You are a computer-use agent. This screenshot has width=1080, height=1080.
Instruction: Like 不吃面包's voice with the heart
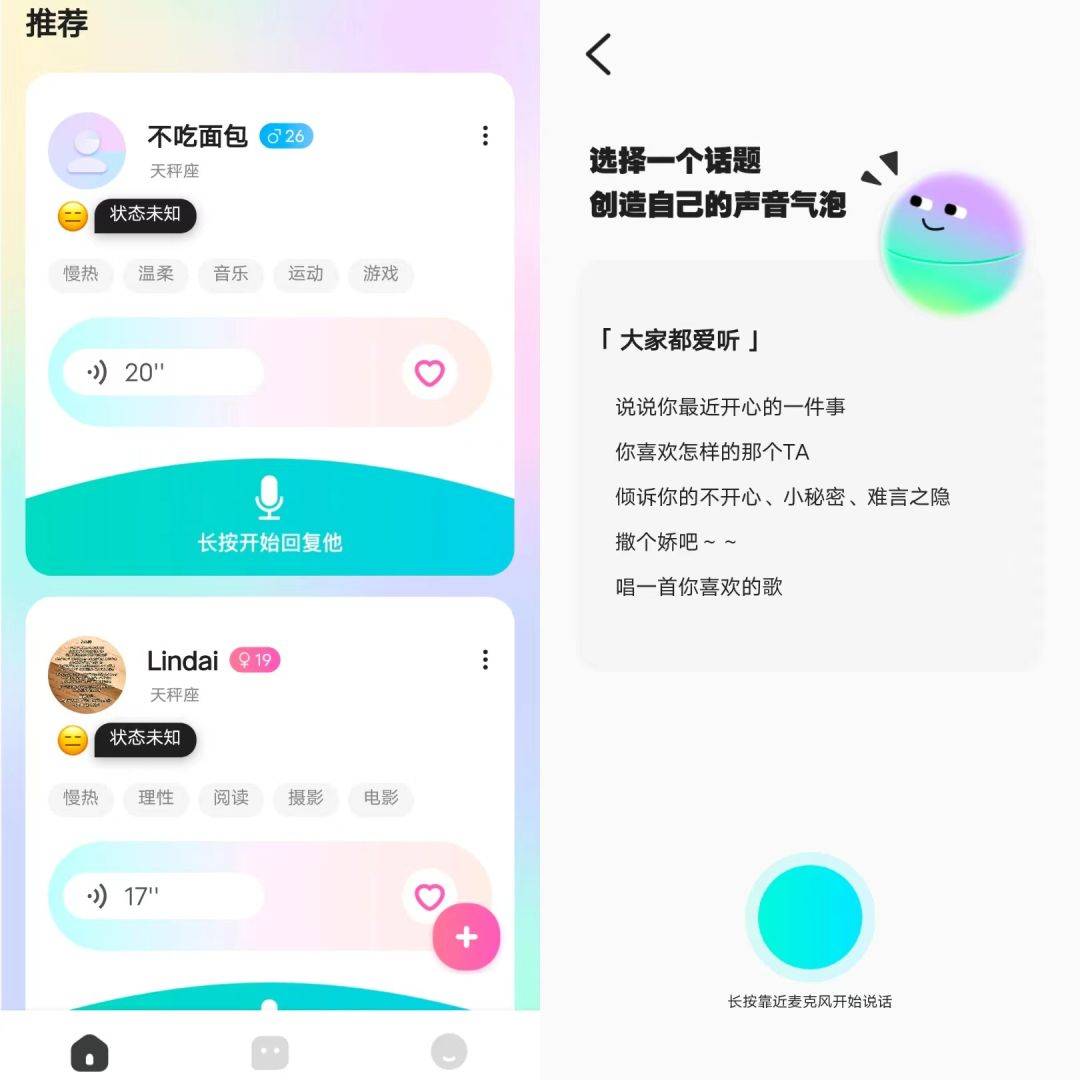pyautogui.click(x=430, y=373)
